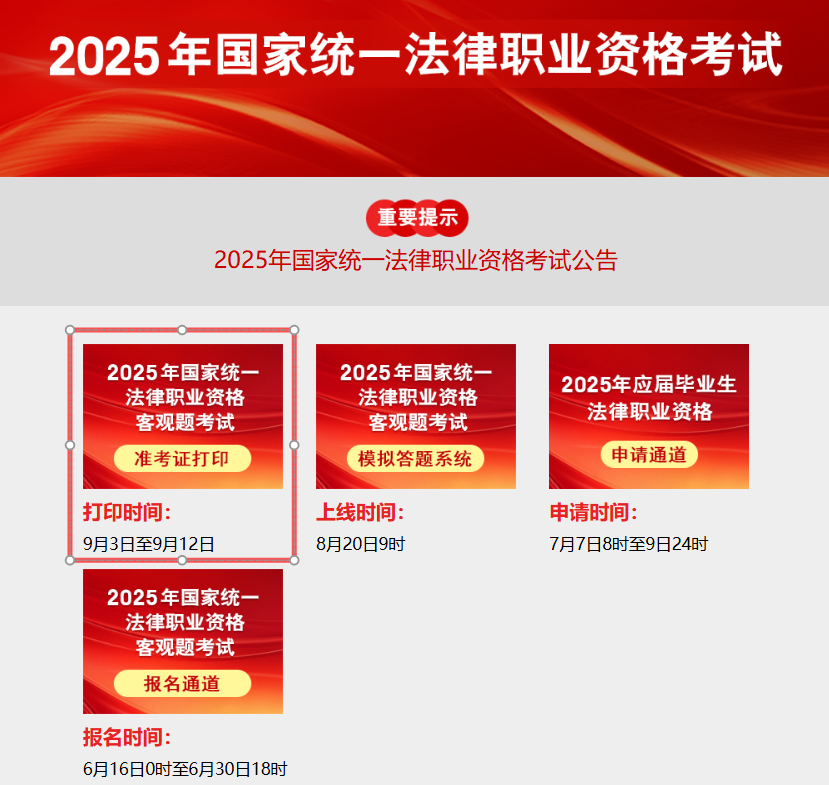Open the 应届毕业生 申请通道 tile
The height and width of the screenshot is (785, 829).
[x=648, y=417]
